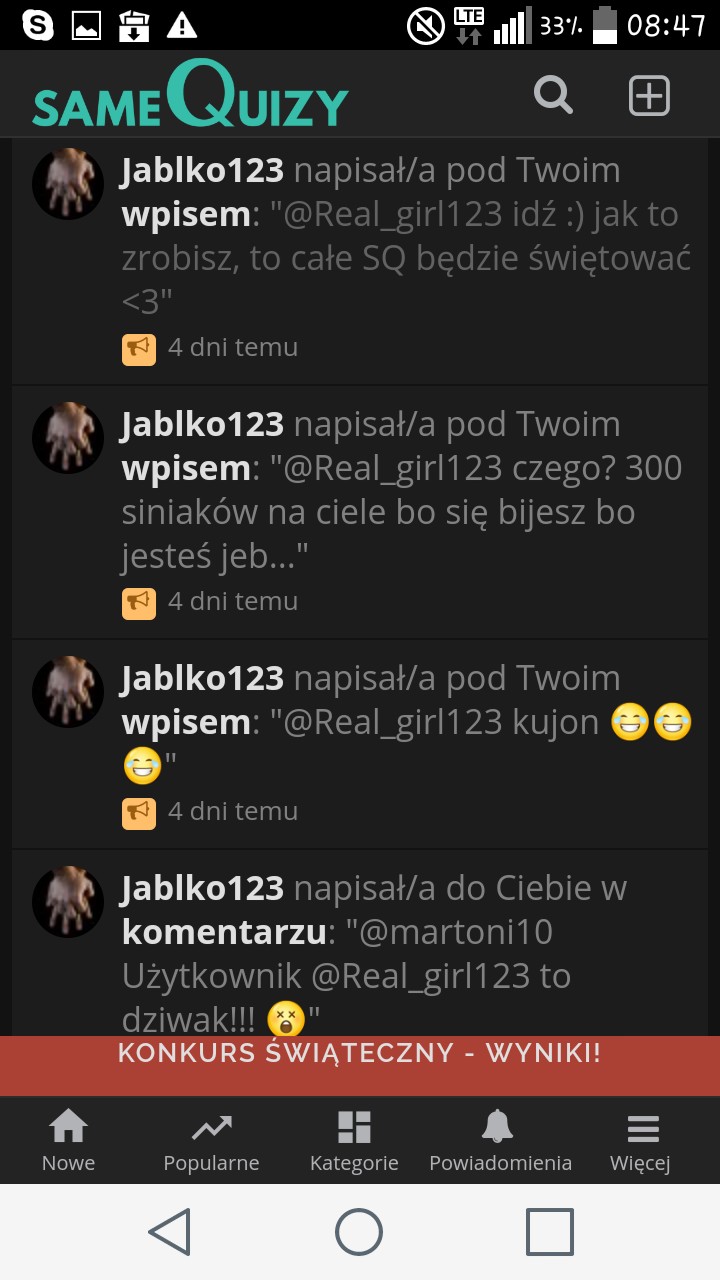
Task: Open the Kategorie tab
Action: [x=354, y=1141]
